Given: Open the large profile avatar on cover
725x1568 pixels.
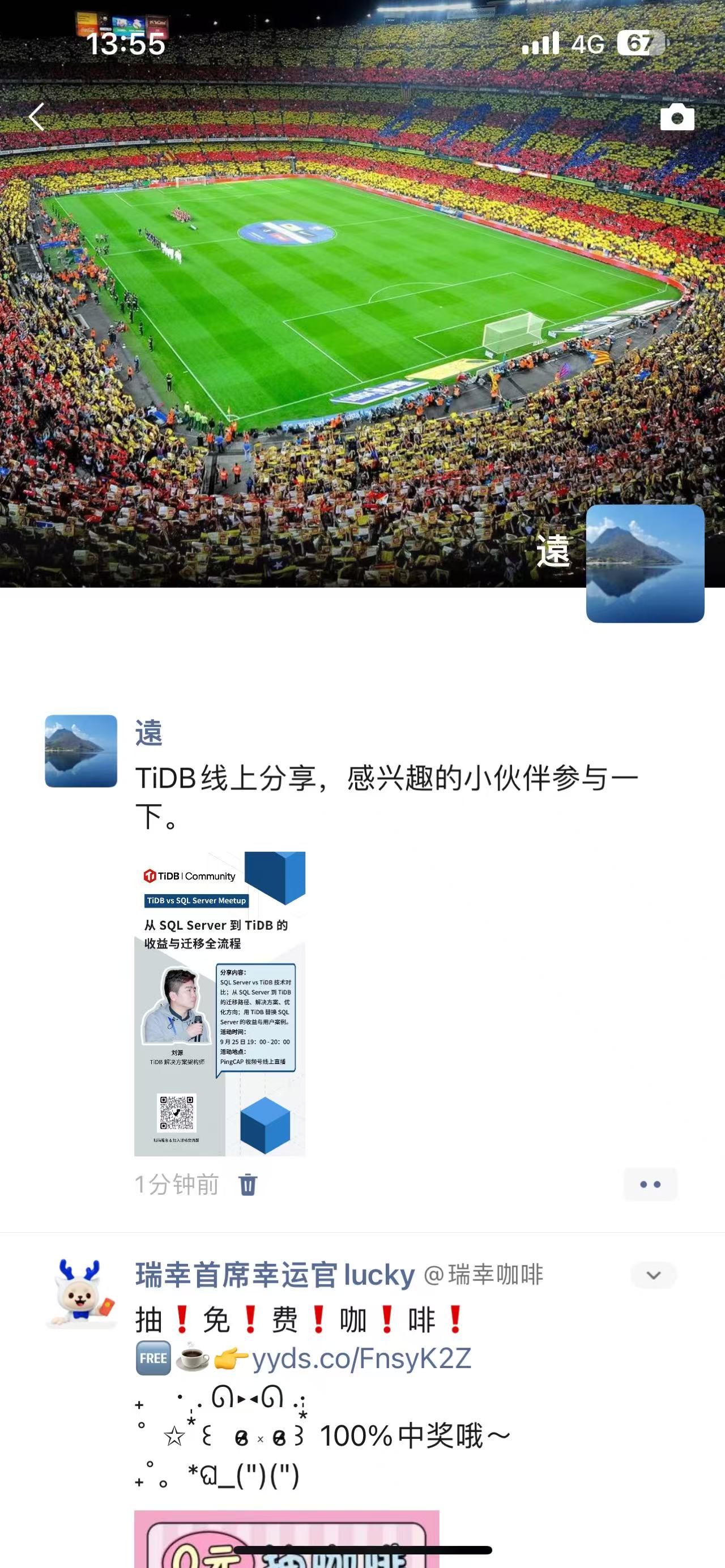Looking at the screenshot, I should tap(645, 563).
